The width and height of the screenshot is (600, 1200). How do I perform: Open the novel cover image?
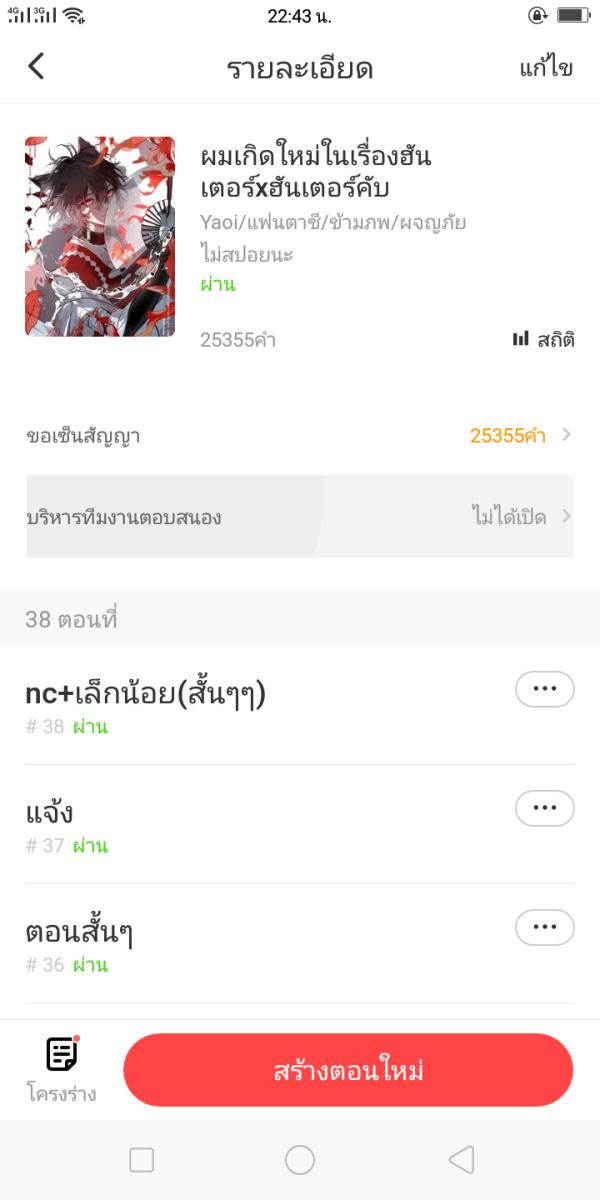click(x=100, y=236)
